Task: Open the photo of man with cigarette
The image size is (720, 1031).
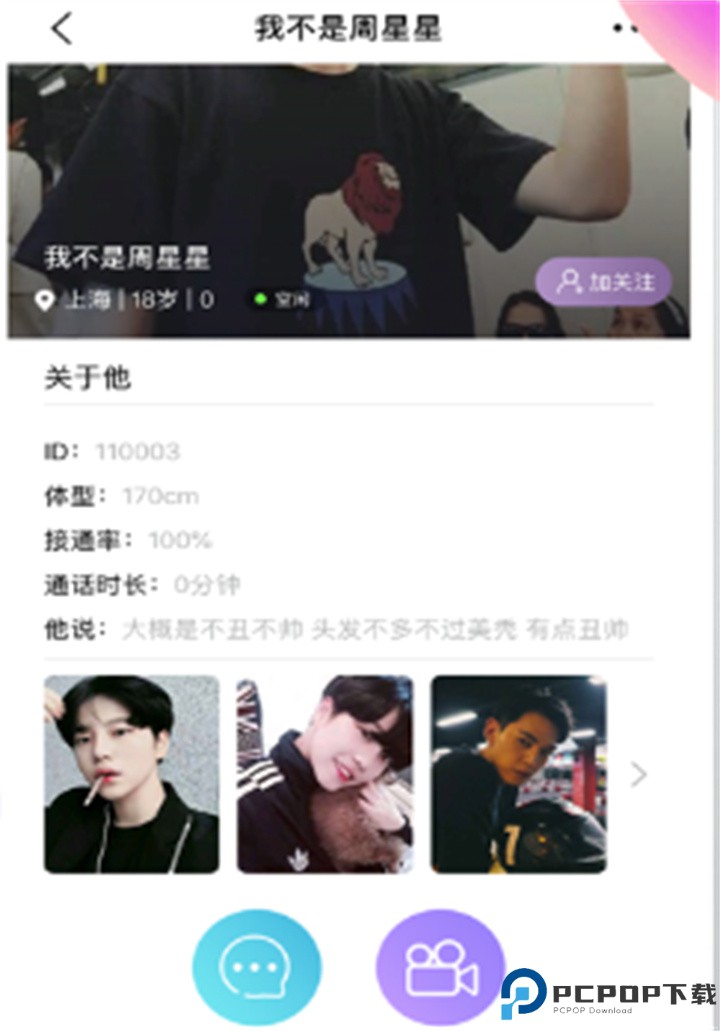Action: tap(131, 774)
